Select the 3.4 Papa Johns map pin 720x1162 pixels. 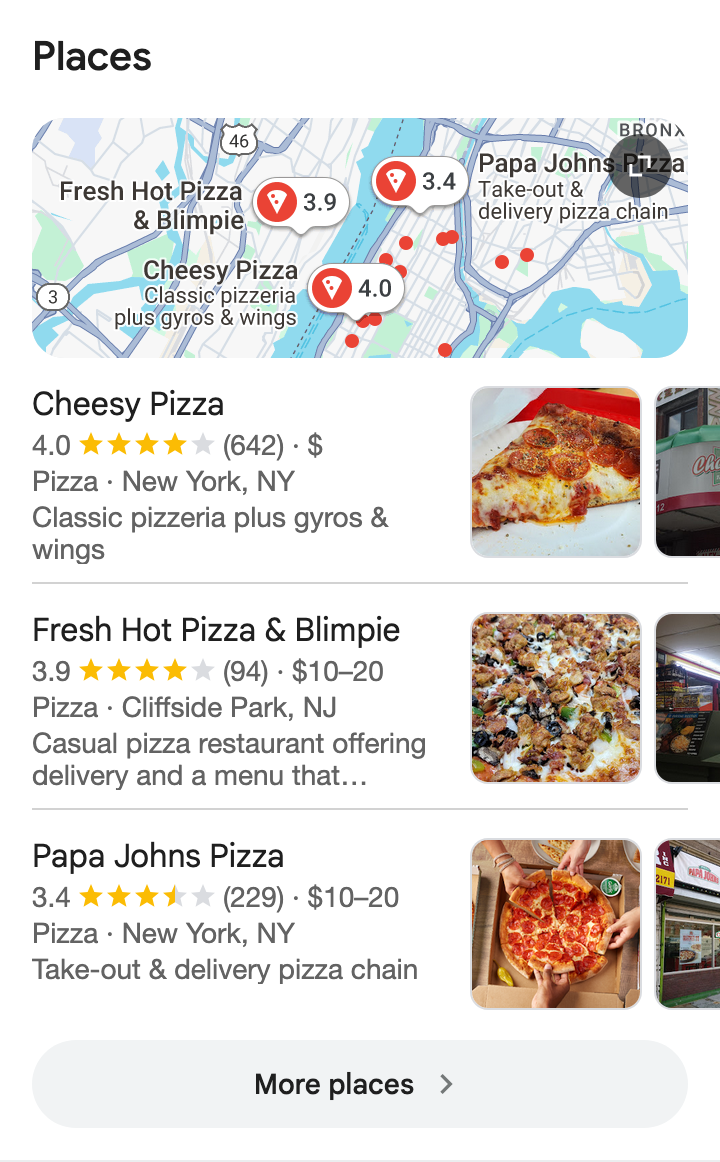pos(419,181)
